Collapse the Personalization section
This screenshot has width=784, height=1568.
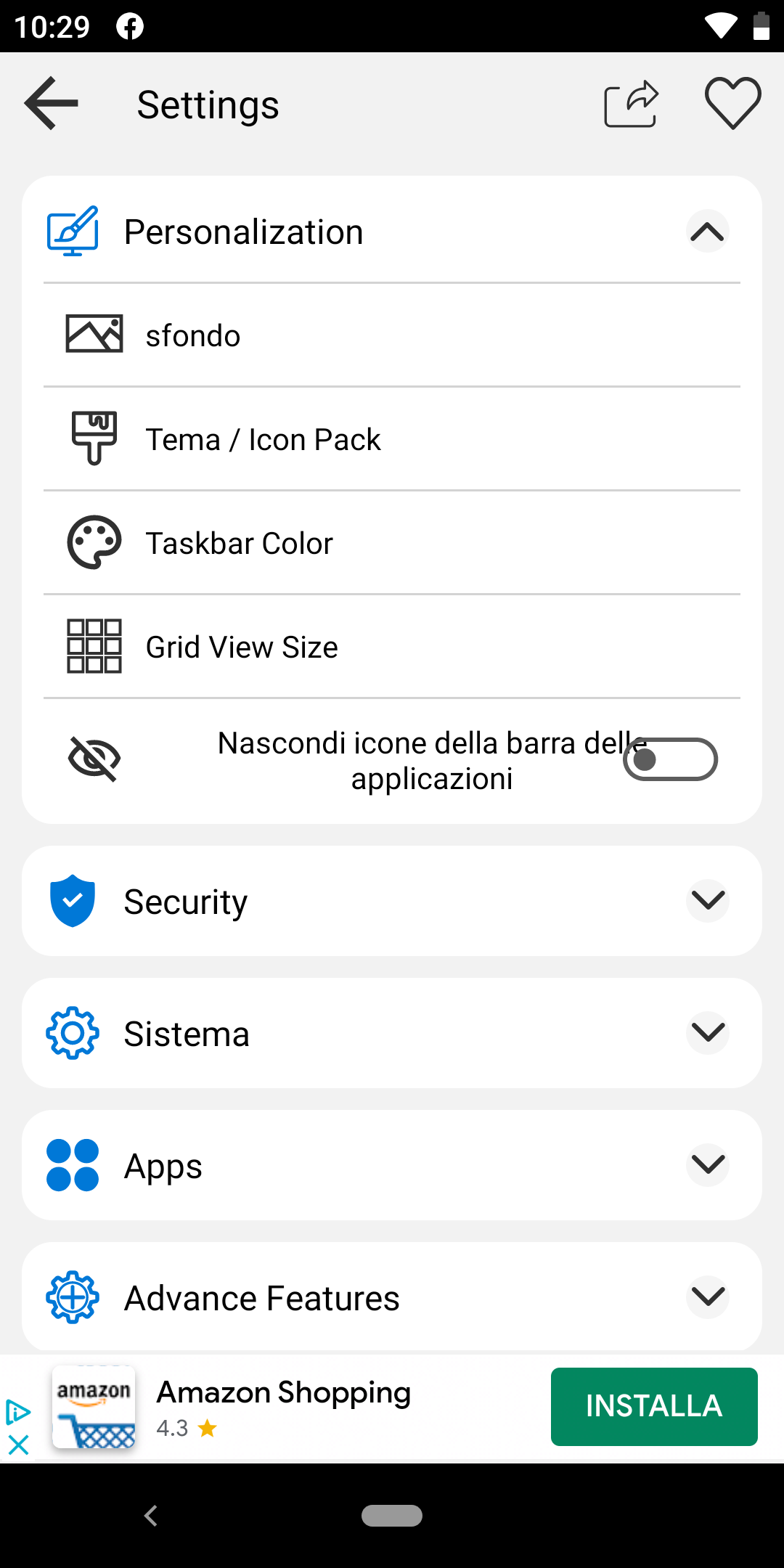pyautogui.click(x=708, y=232)
